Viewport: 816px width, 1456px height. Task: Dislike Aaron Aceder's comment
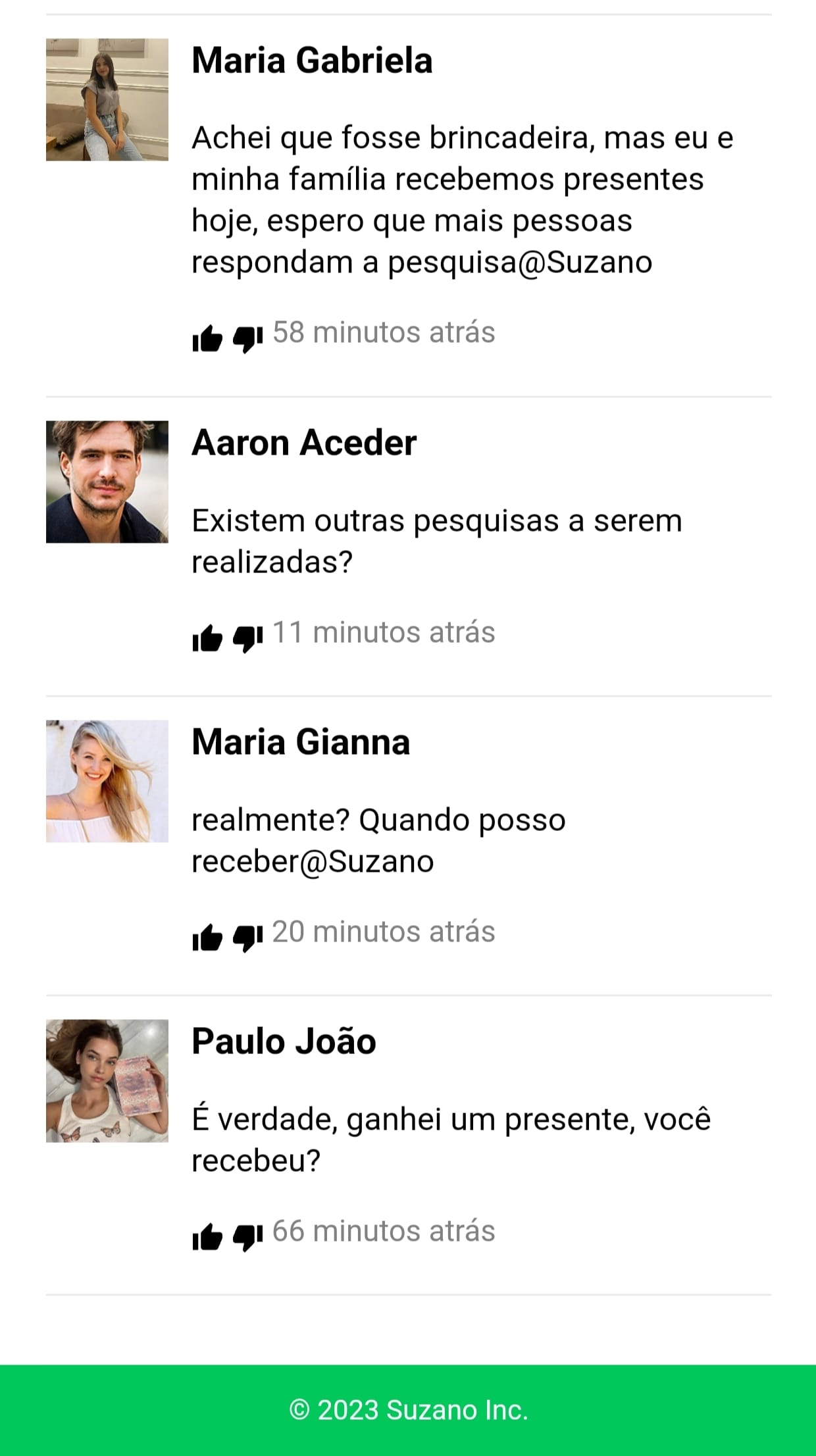pos(247,638)
